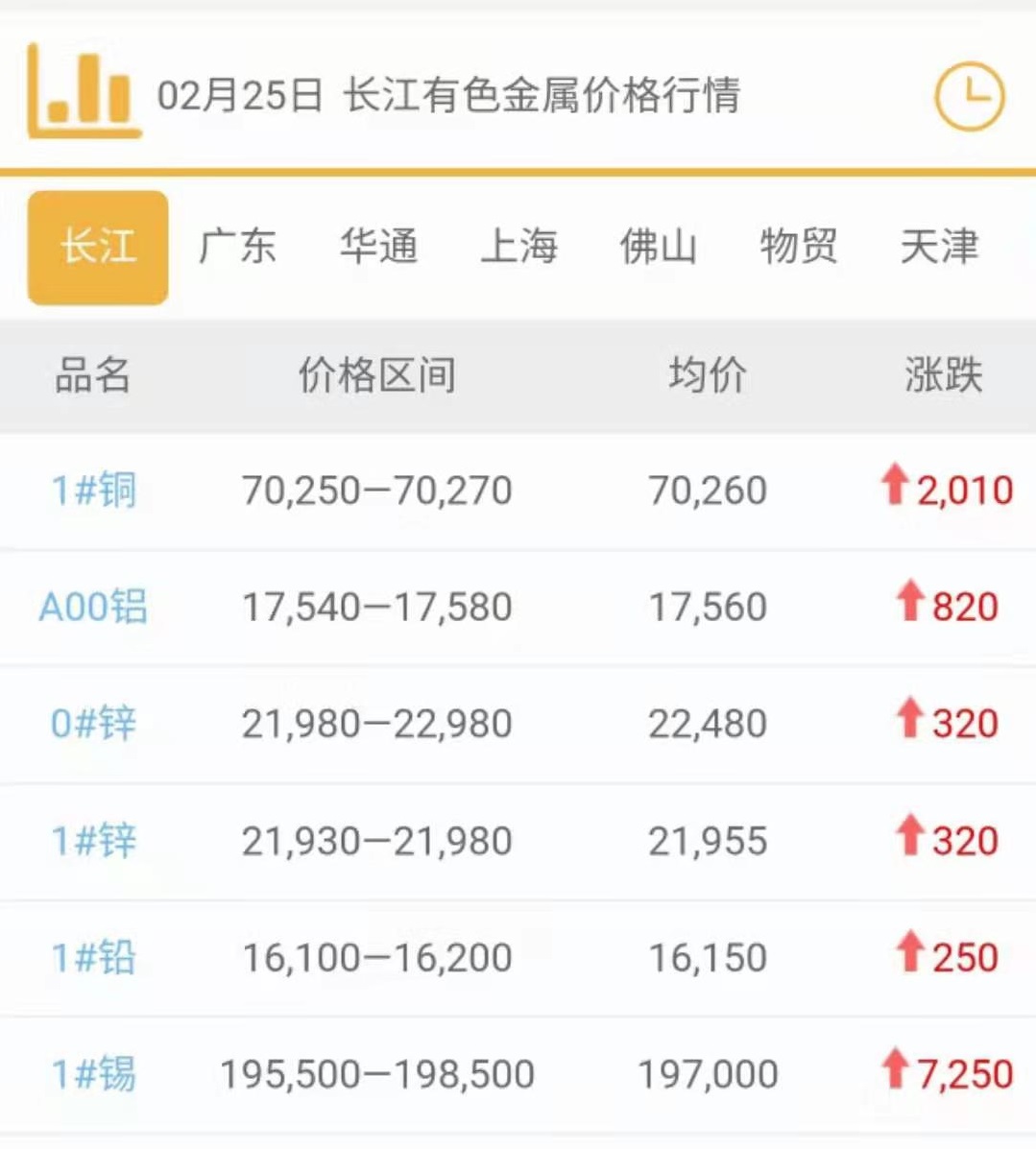
Task: Open the price history clock icon
Action: click(x=969, y=96)
